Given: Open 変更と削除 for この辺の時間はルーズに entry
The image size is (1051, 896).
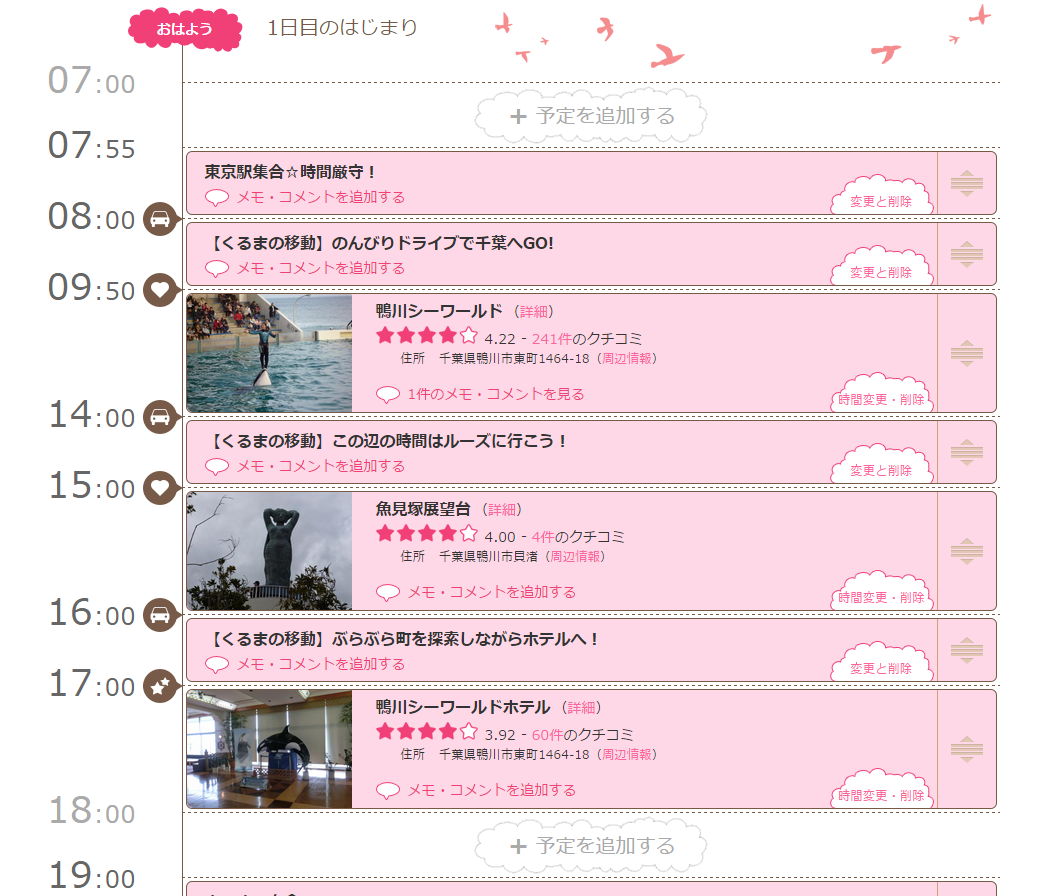Looking at the screenshot, I should pos(881,470).
